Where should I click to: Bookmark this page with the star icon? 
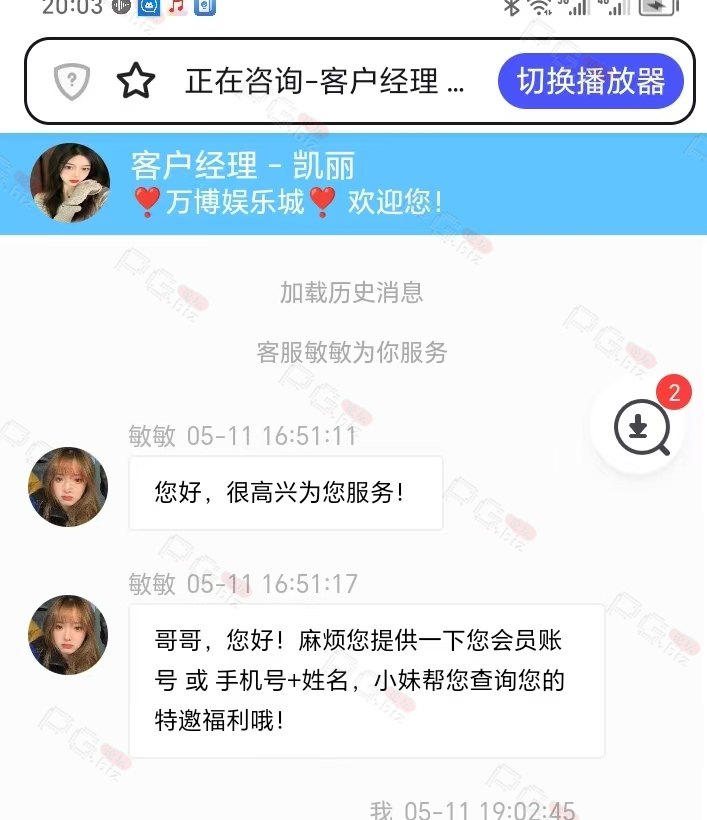pos(136,81)
